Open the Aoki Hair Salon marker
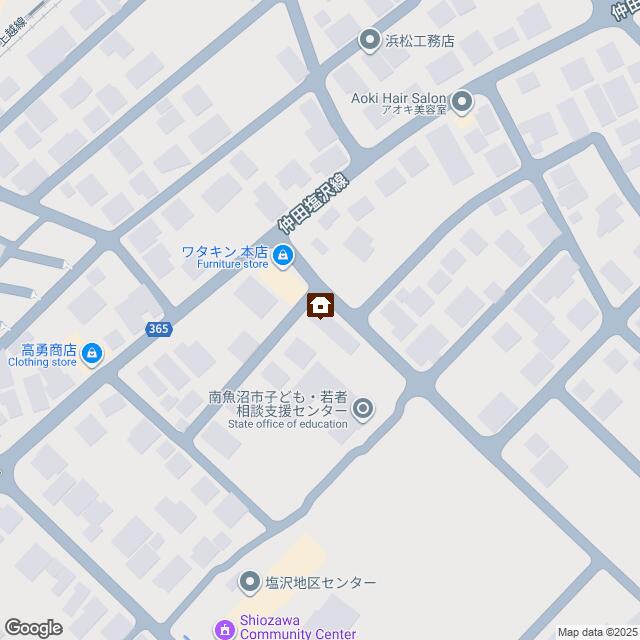Viewport: 640px width, 640px height. (x=461, y=100)
